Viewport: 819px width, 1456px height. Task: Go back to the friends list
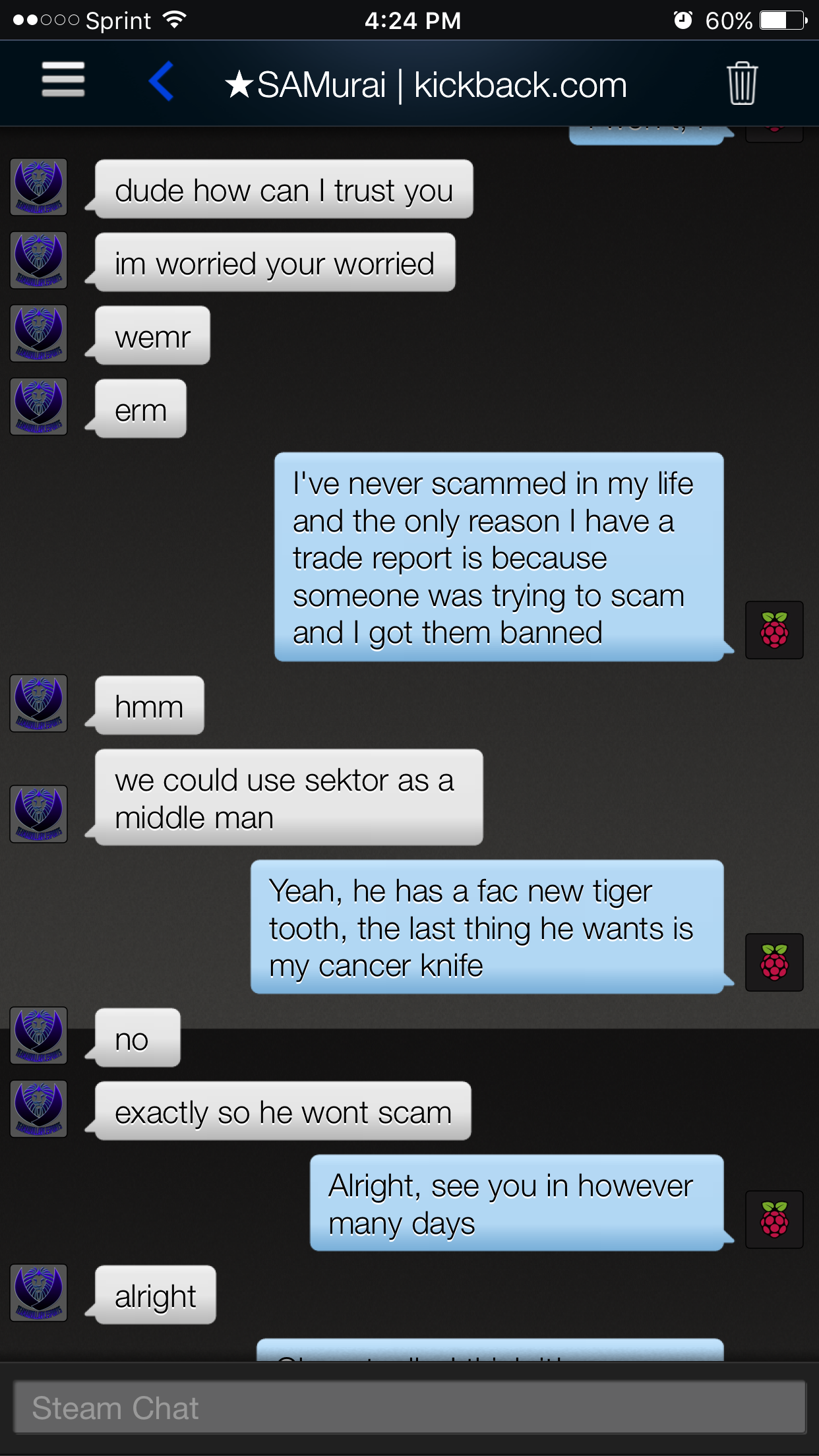162,81
